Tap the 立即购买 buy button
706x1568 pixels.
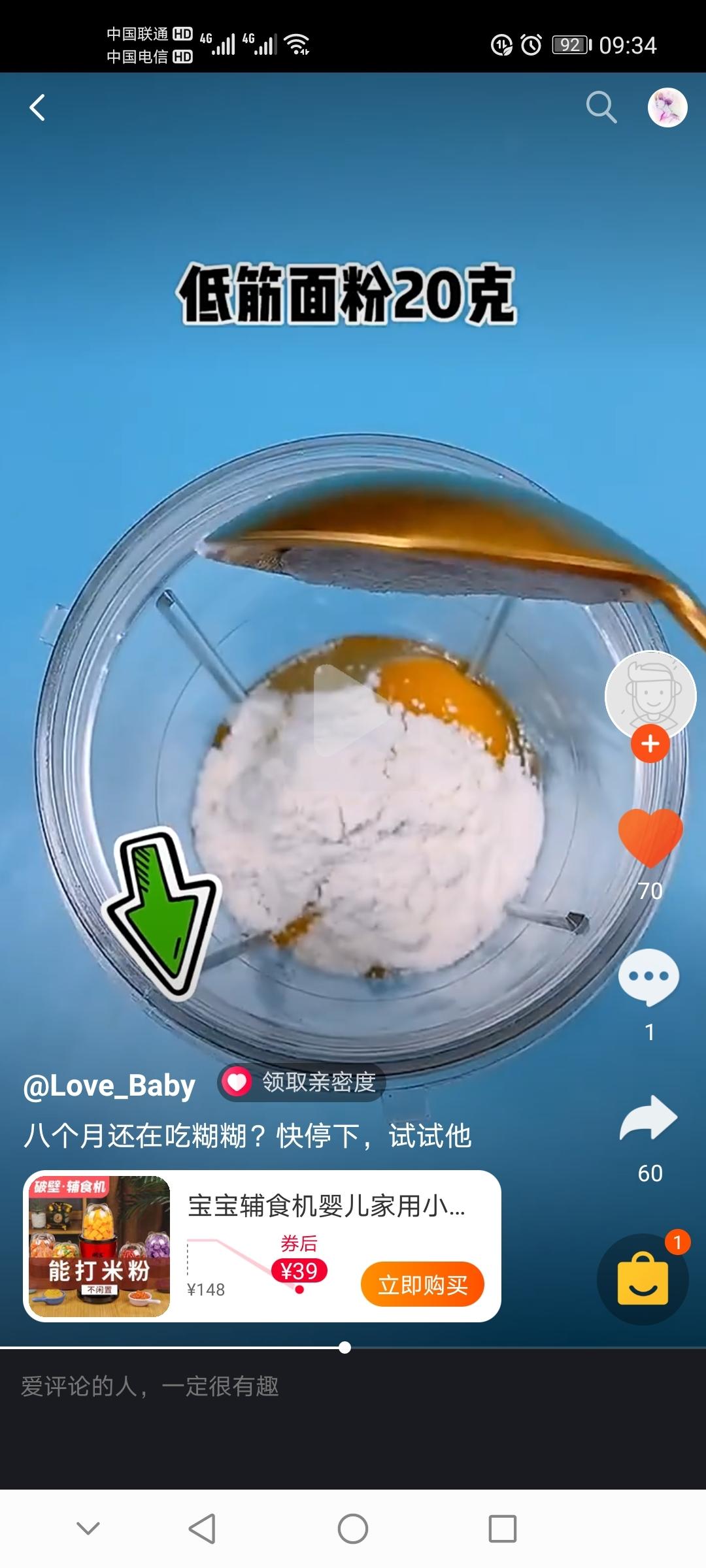pyautogui.click(x=422, y=1284)
